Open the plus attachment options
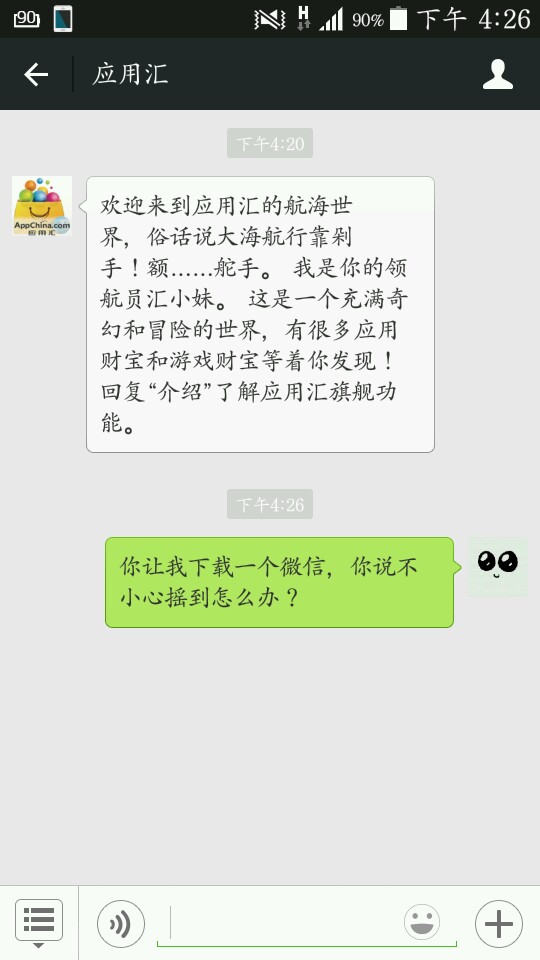 pos(499,924)
